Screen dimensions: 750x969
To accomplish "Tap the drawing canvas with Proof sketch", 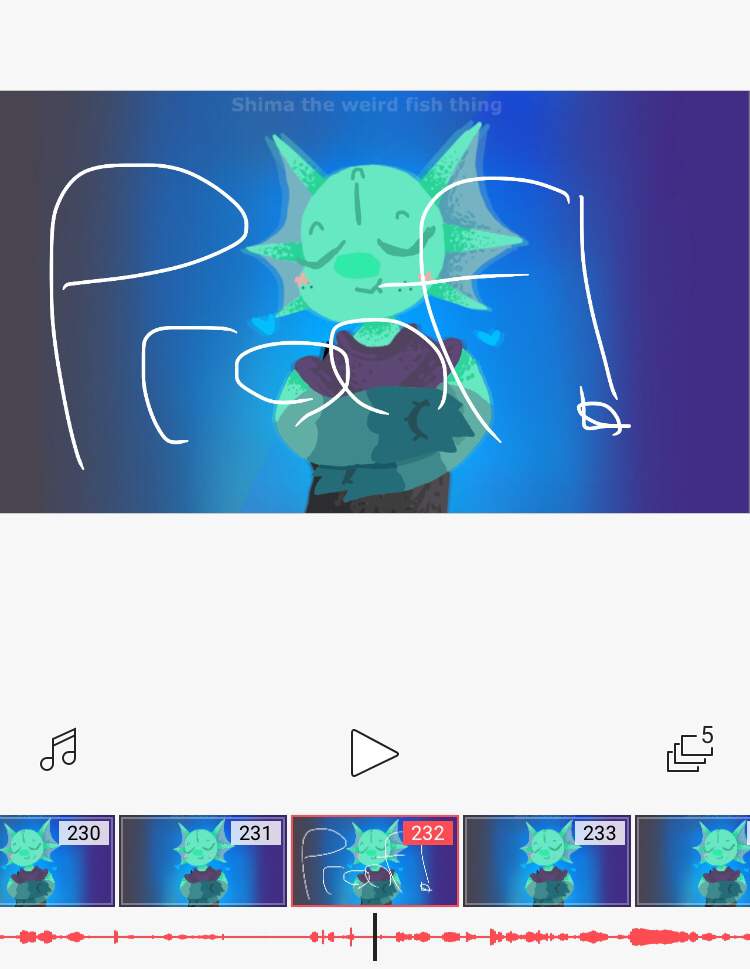I will (374, 302).
